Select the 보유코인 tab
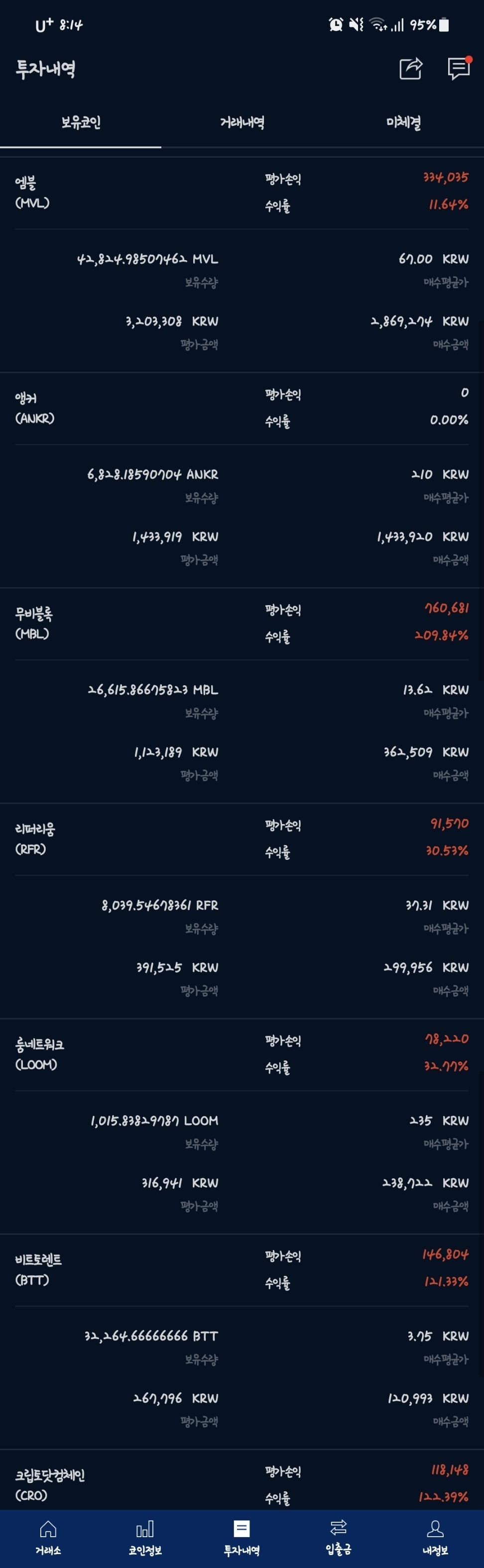Screen dimensions: 484x1568 [x=80, y=123]
